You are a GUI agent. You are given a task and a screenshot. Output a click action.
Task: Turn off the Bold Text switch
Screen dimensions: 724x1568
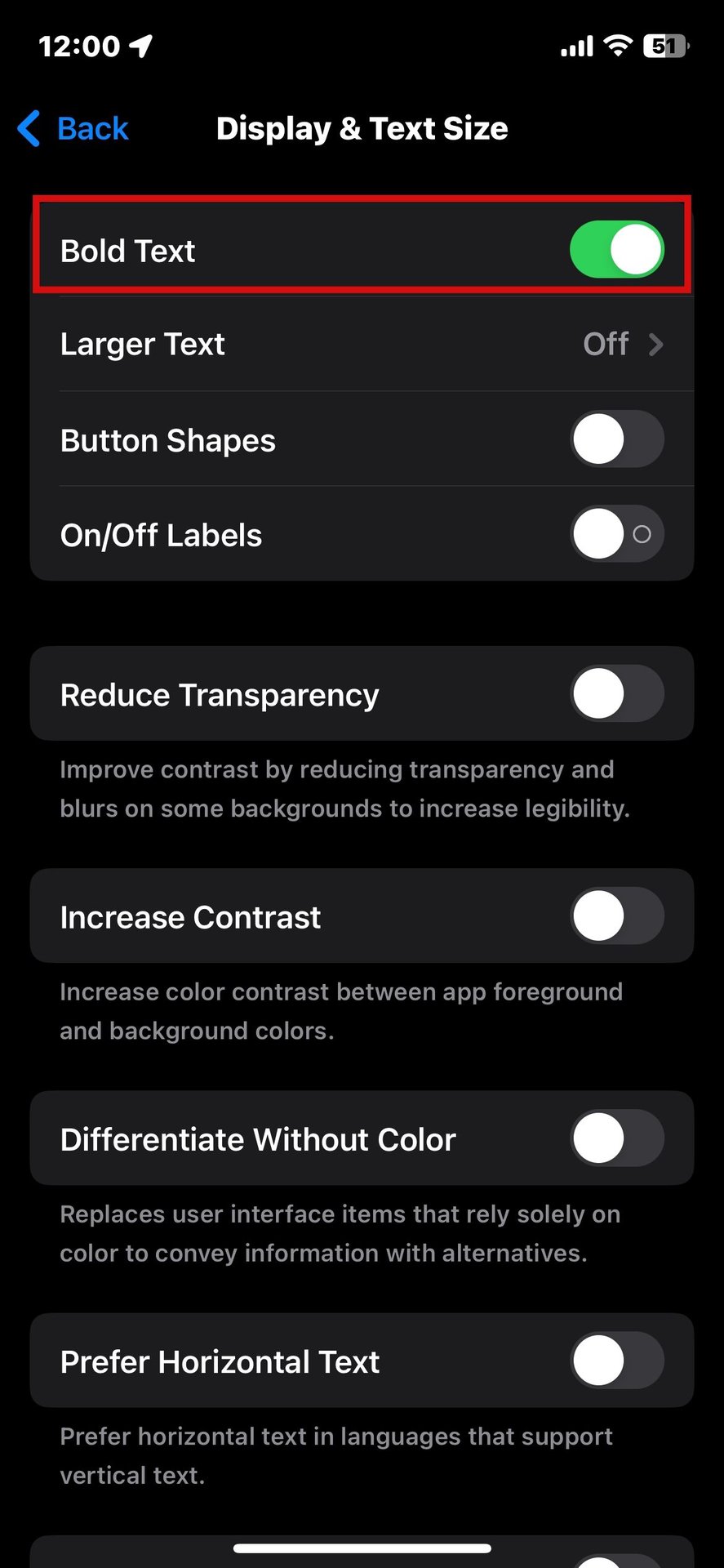click(616, 250)
